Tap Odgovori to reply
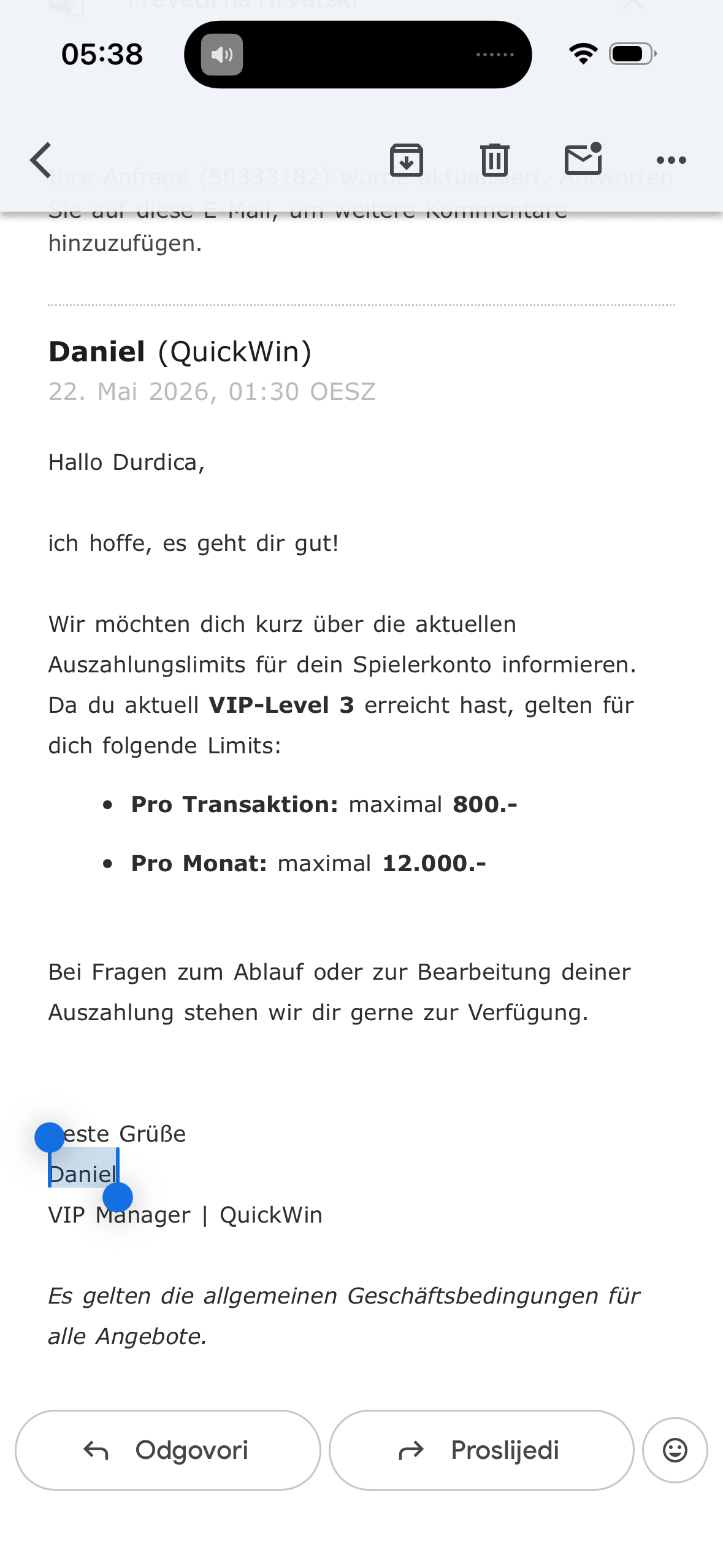Viewport: 723px width, 1568px height. click(168, 1450)
